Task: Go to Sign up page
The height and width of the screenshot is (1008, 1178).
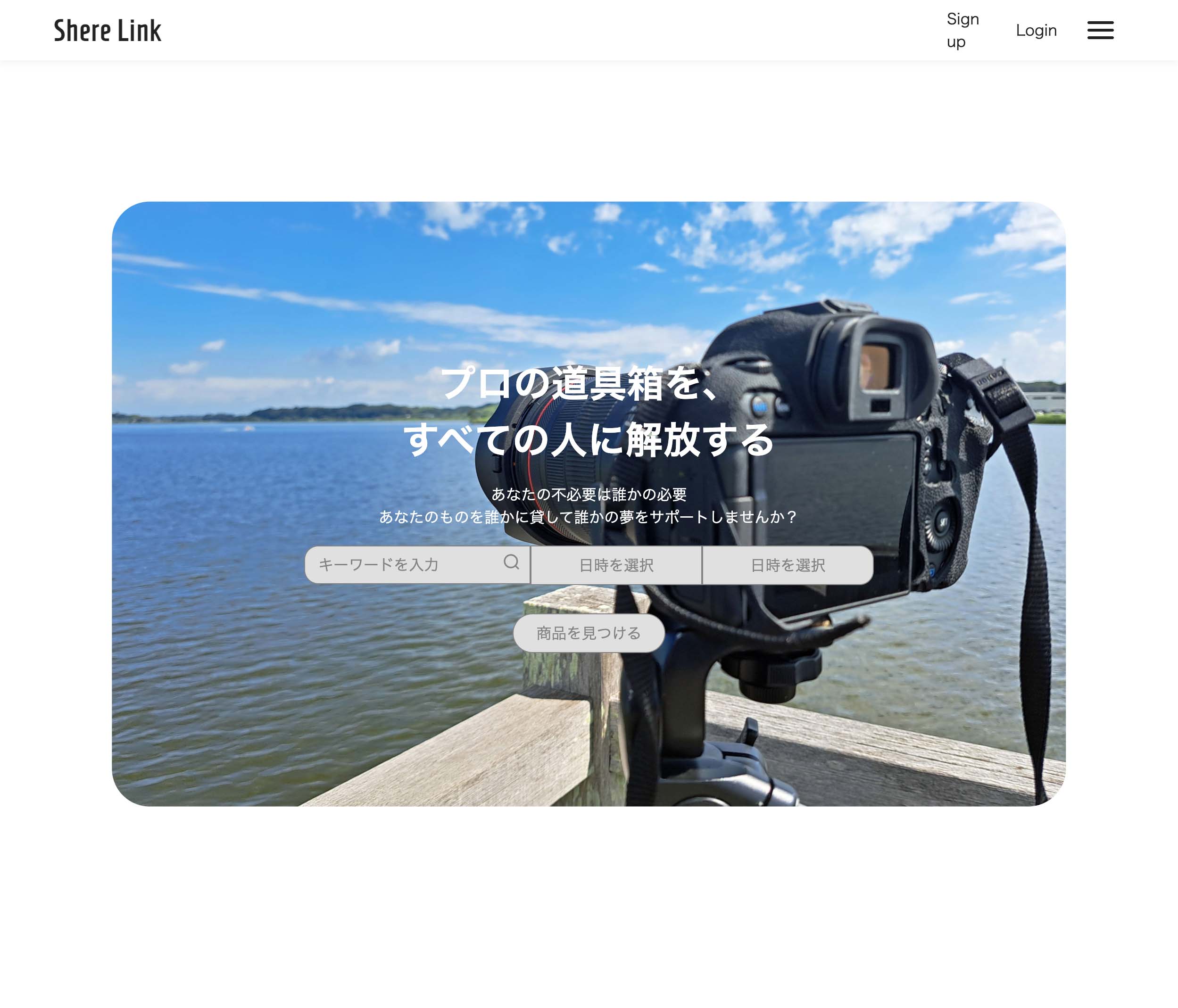Action: (962, 30)
